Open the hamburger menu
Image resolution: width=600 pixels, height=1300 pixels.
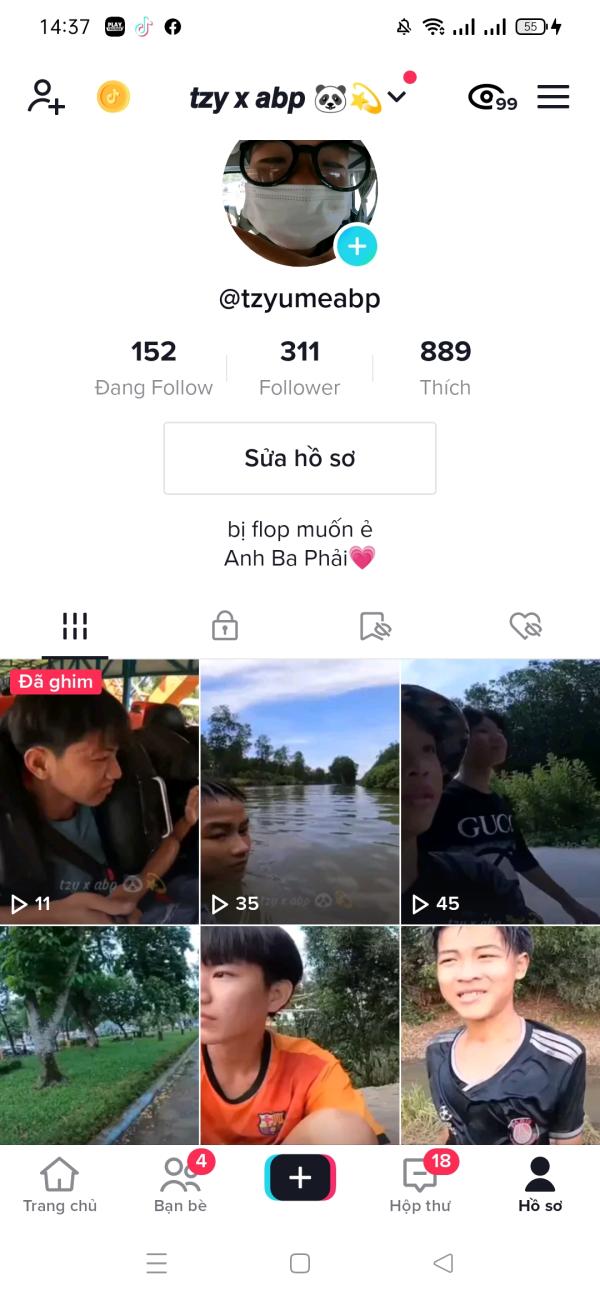553,97
